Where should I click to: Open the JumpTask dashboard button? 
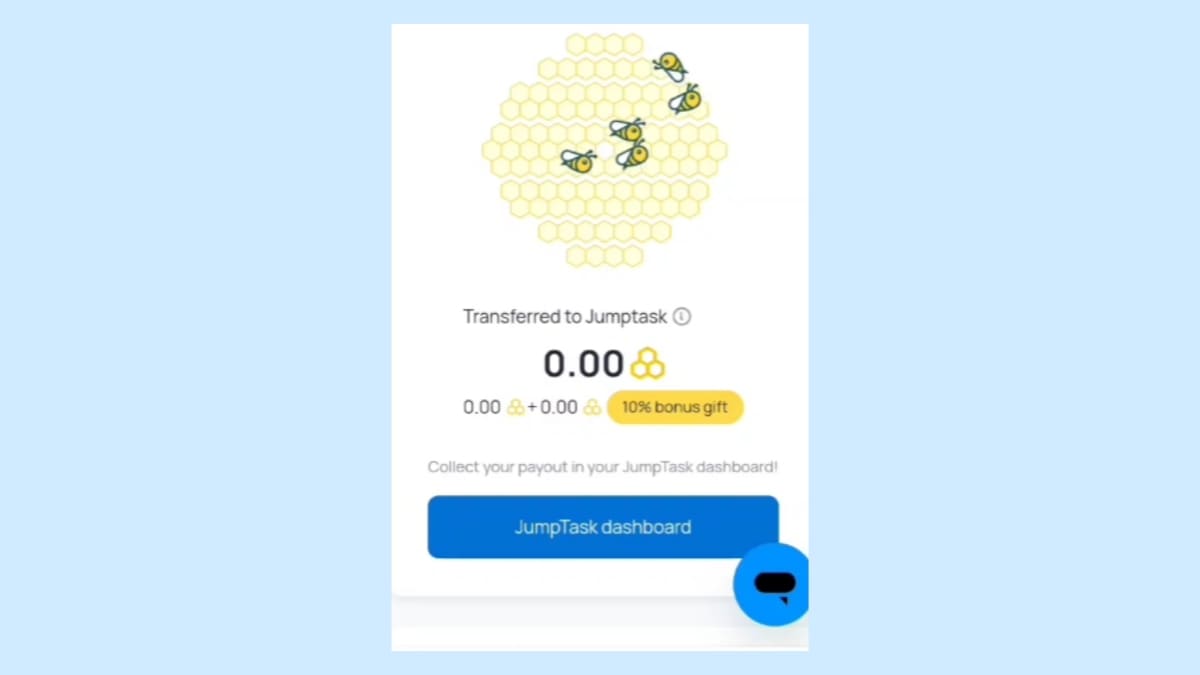click(602, 527)
